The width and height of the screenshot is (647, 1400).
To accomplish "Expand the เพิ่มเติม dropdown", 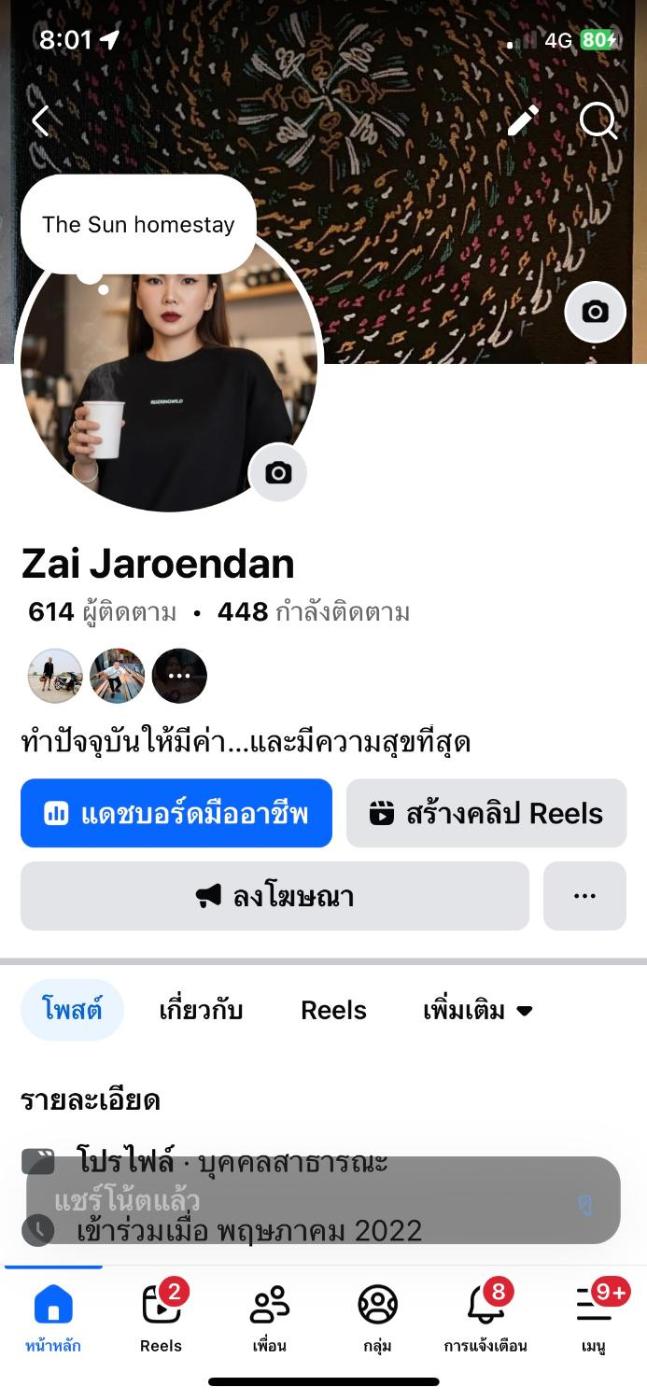I will click(477, 1010).
